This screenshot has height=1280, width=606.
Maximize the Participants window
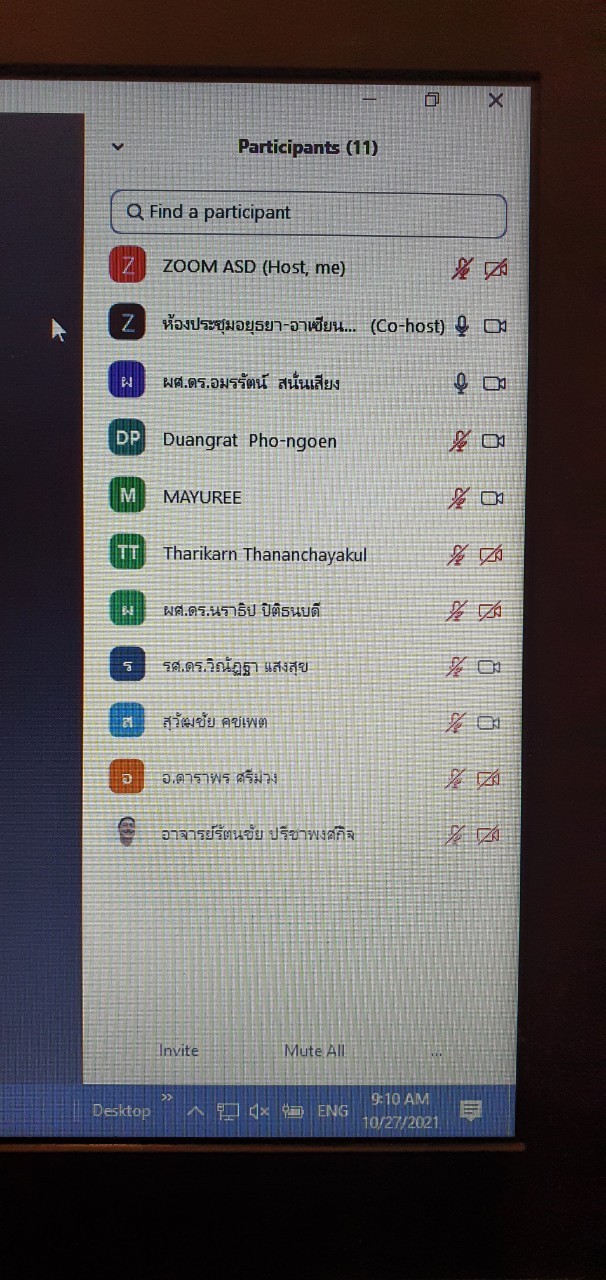click(432, 100)
